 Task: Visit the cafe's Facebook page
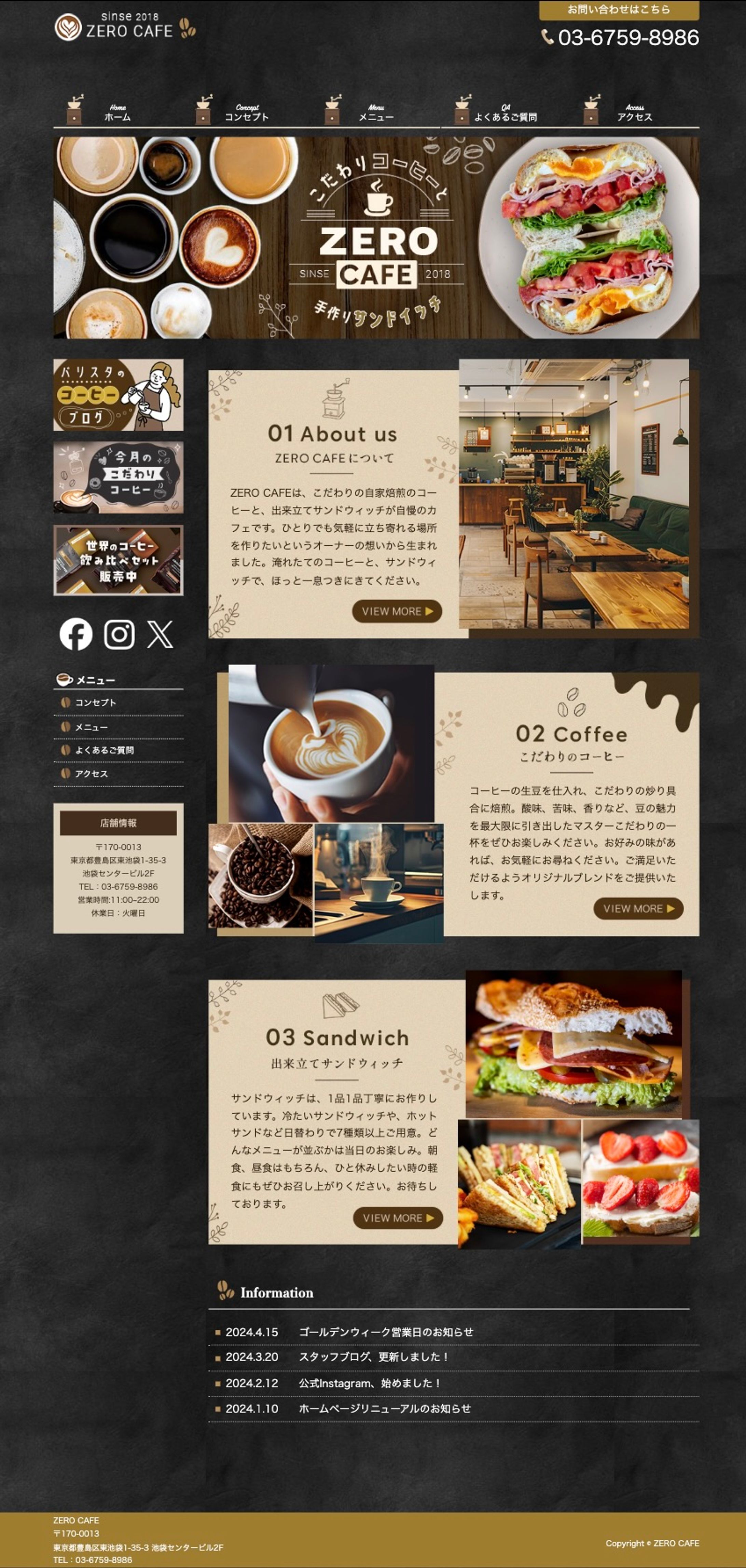point(76,634)
